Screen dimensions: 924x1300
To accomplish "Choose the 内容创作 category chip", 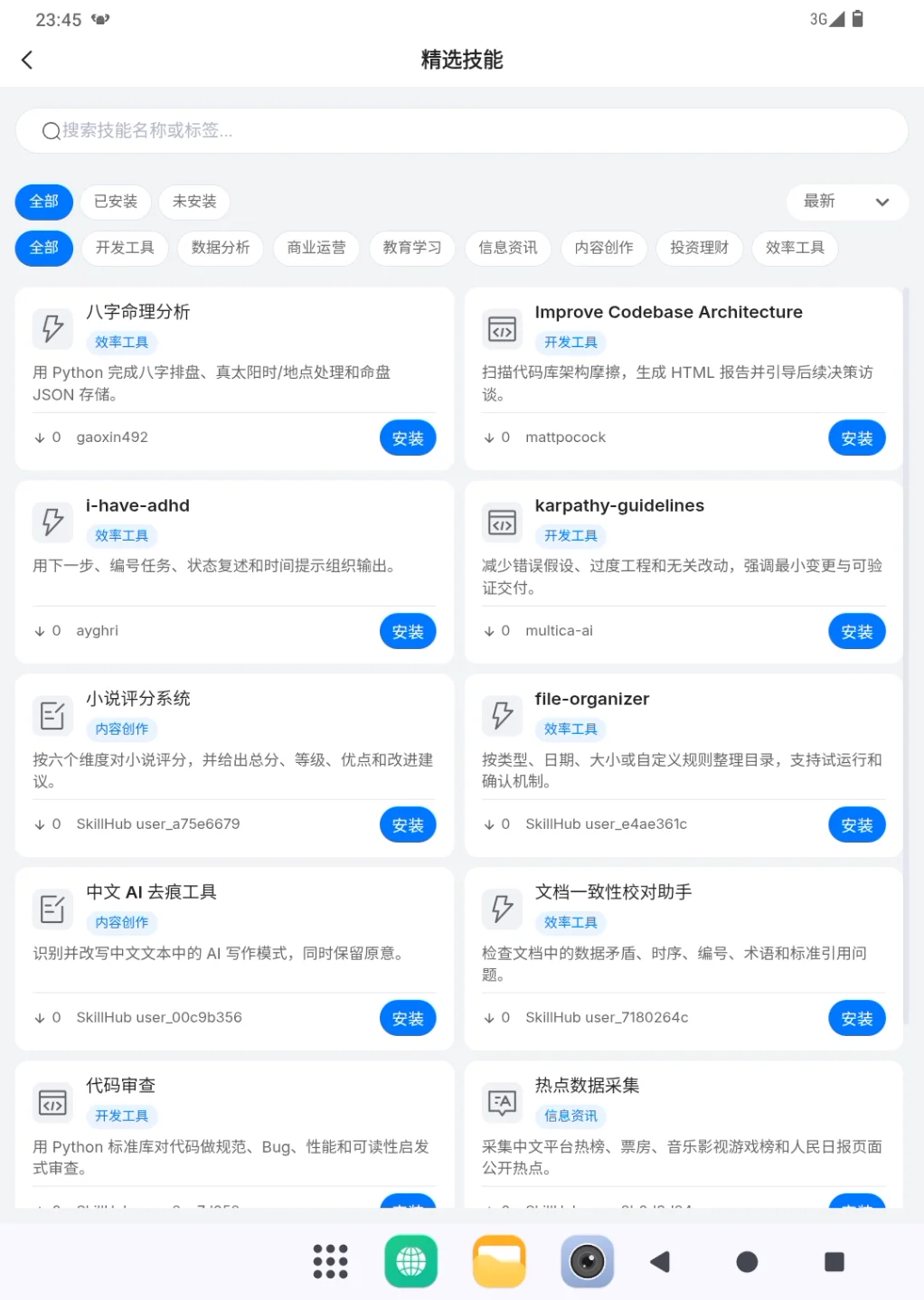I will pos(604,248).
